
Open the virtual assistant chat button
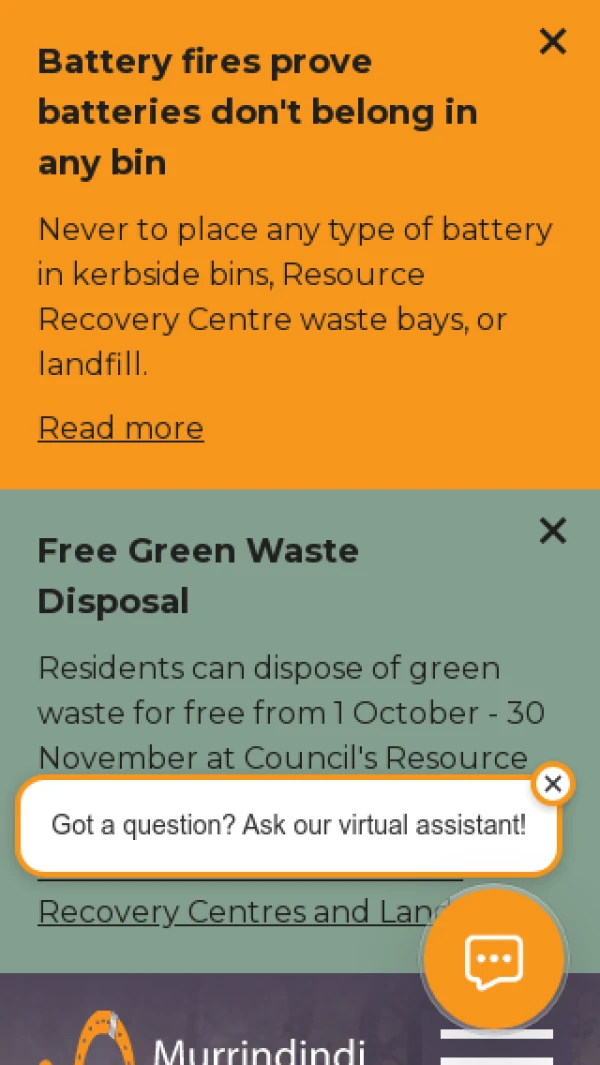[x=494, y=959]
